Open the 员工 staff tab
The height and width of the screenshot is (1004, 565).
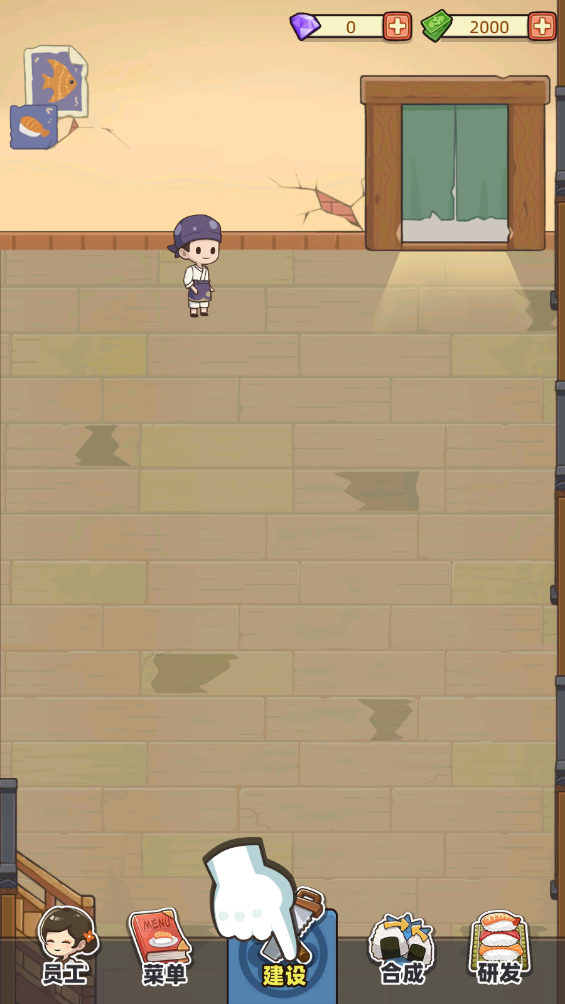click(x=66, y=948)
